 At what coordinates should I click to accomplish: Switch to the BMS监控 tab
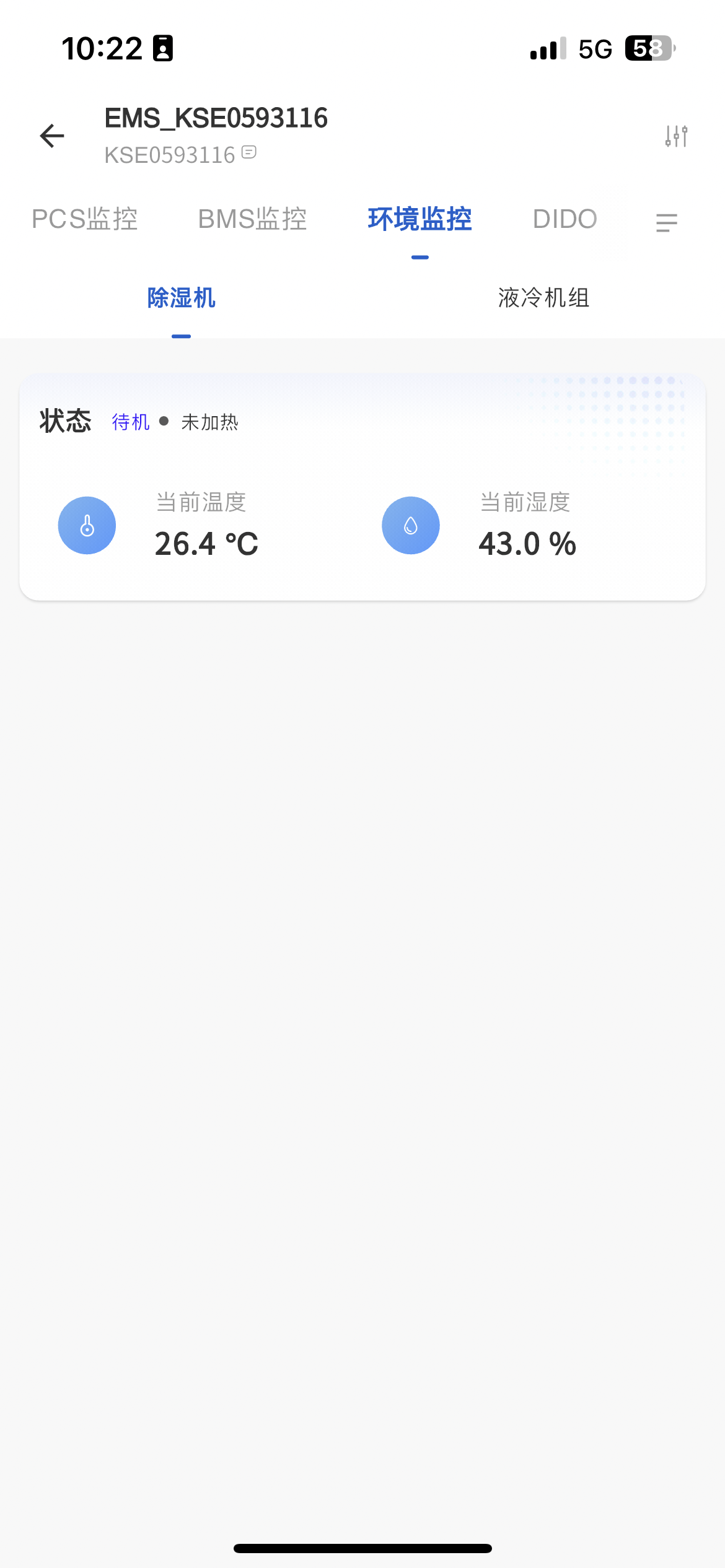coord(252,219)
